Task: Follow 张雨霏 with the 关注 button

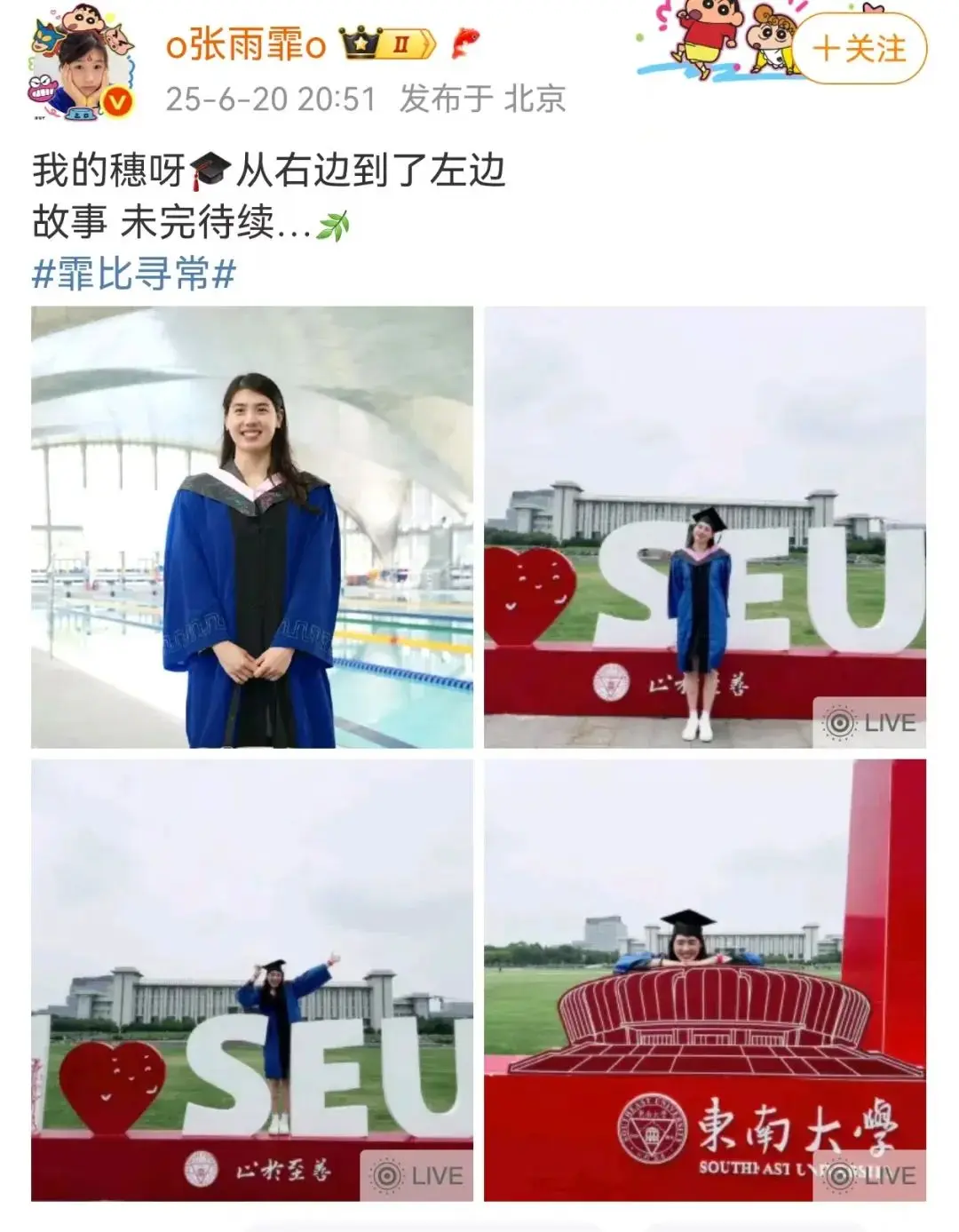Action: [x=859, y=49]
